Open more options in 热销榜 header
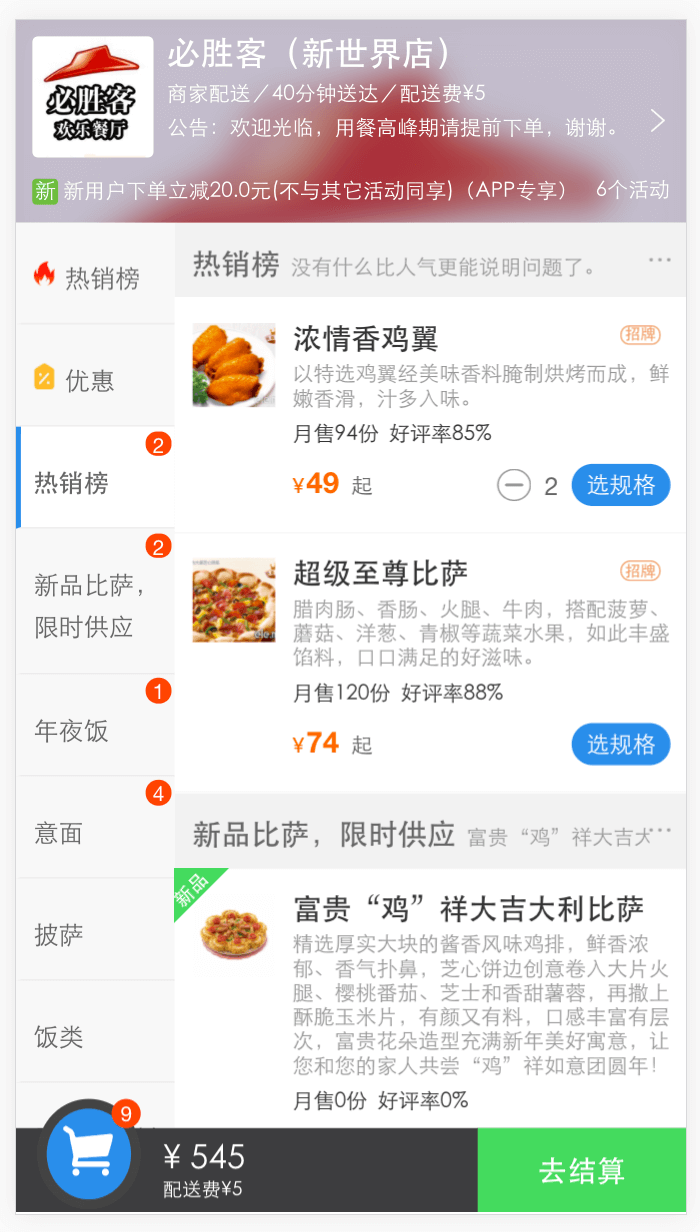The image size is (700, 1232). 659,260
